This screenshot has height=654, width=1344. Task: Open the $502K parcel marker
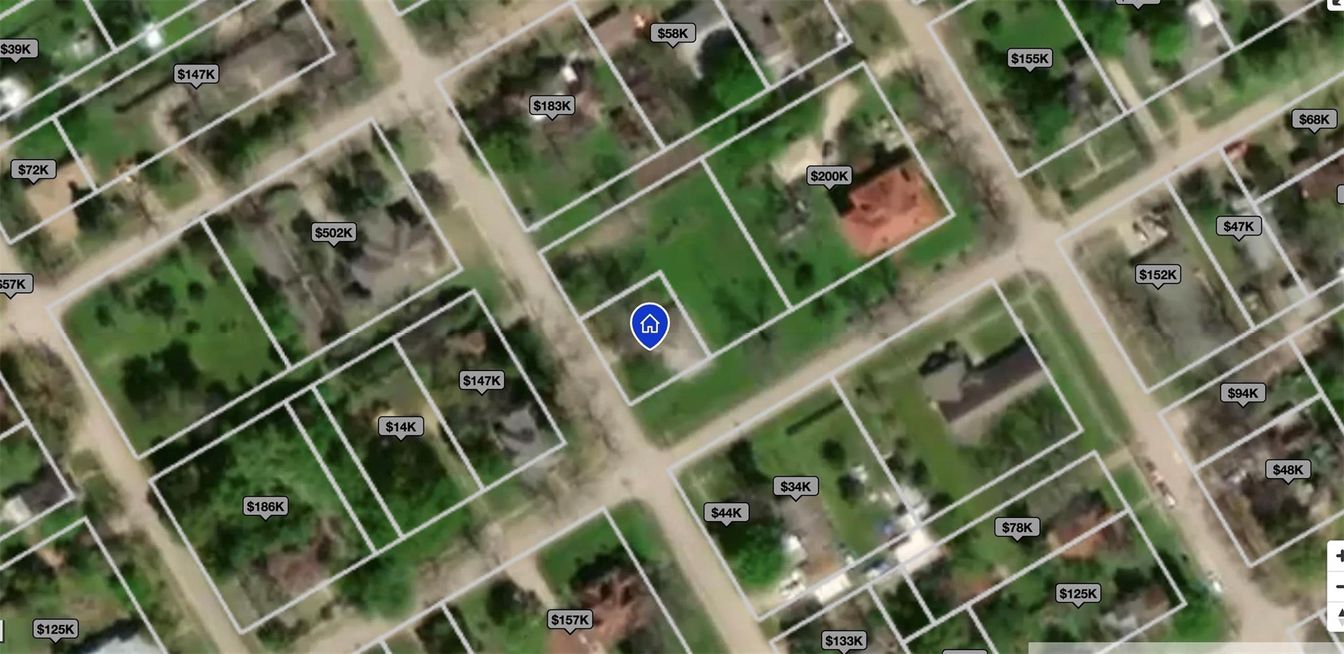(x=333, y=233)
